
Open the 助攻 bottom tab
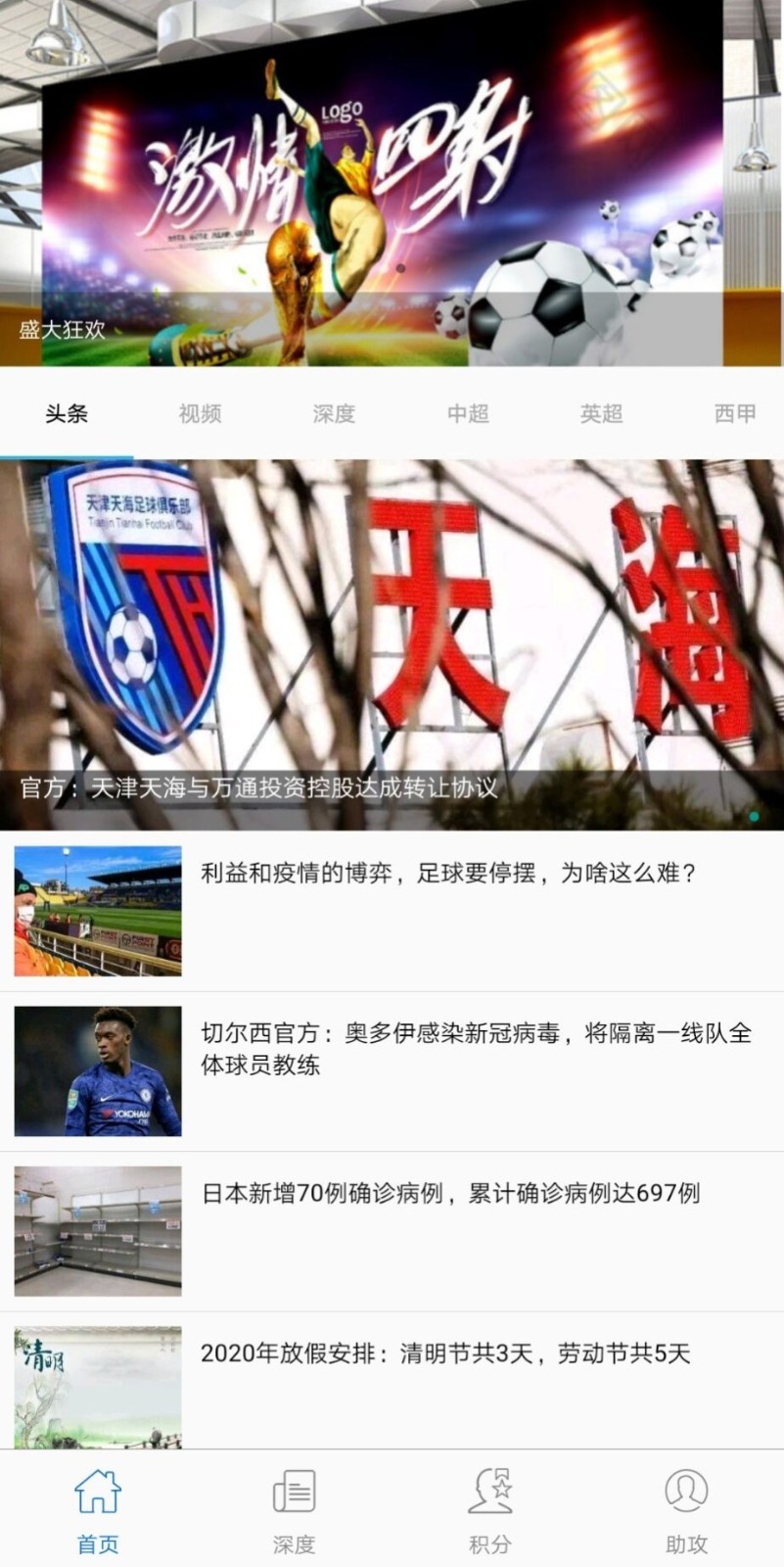686,1510
